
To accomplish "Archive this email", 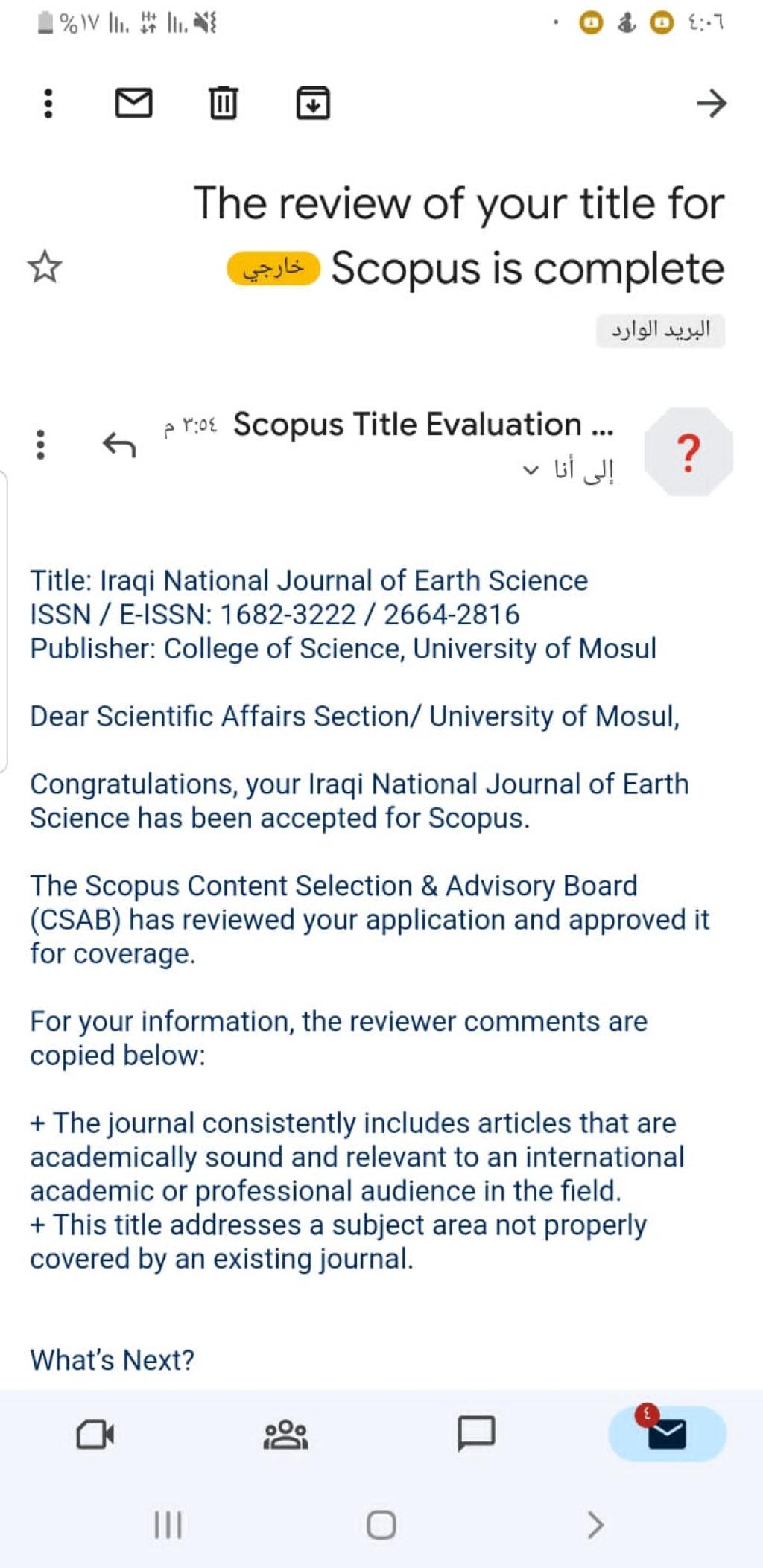I will click(x=313, y=103).
